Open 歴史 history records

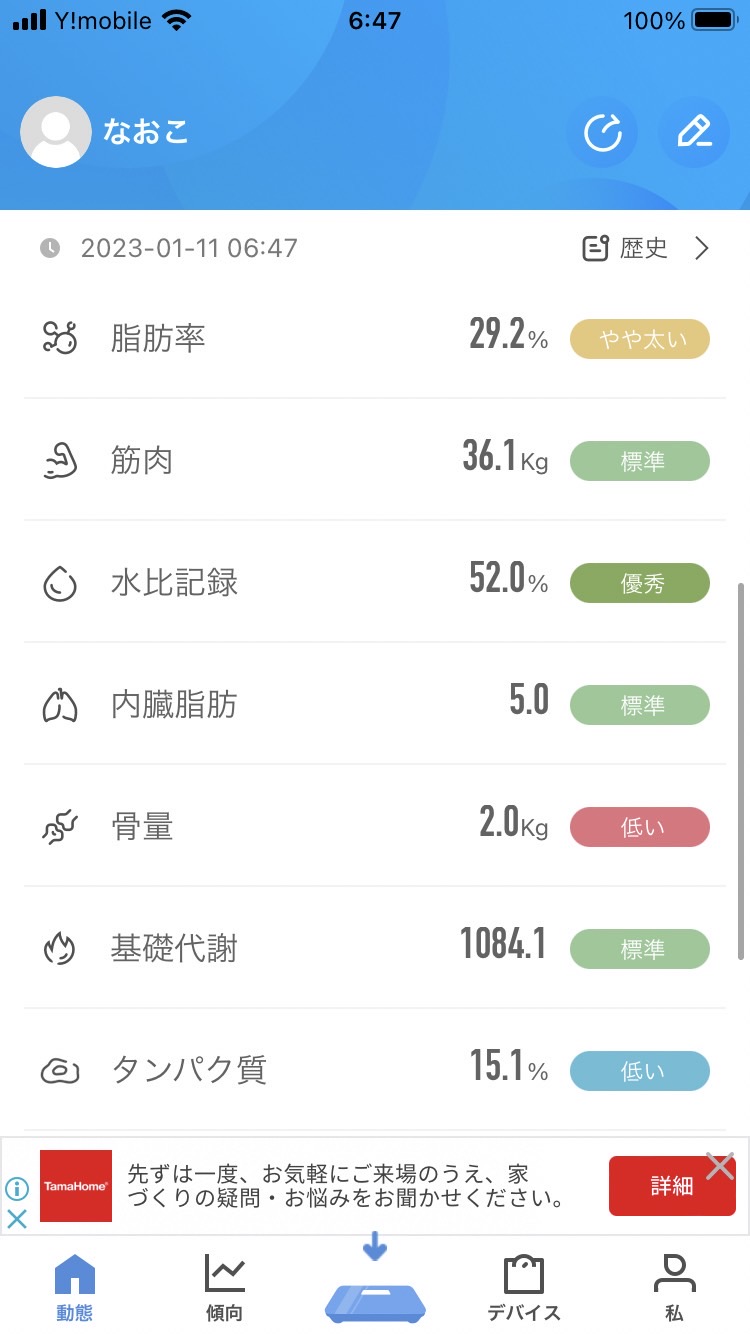click(645, 248)
